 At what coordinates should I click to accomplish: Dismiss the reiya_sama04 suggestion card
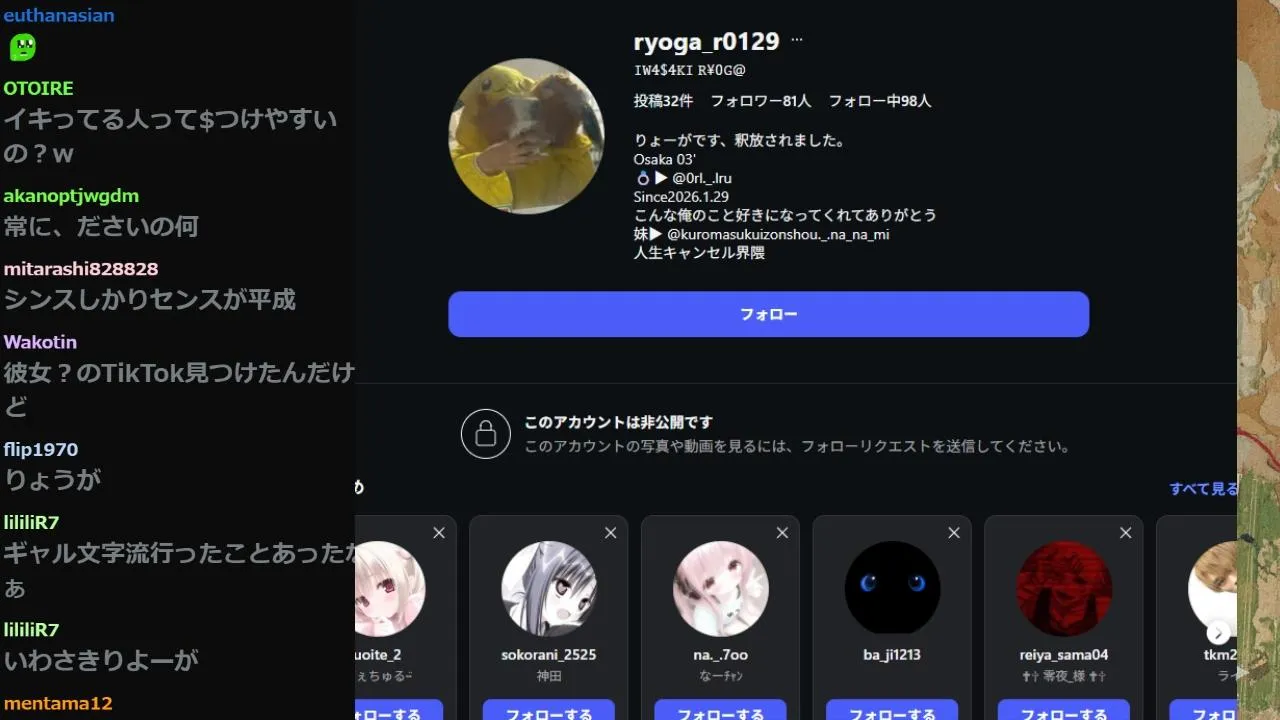click(x=1126, y=533)
